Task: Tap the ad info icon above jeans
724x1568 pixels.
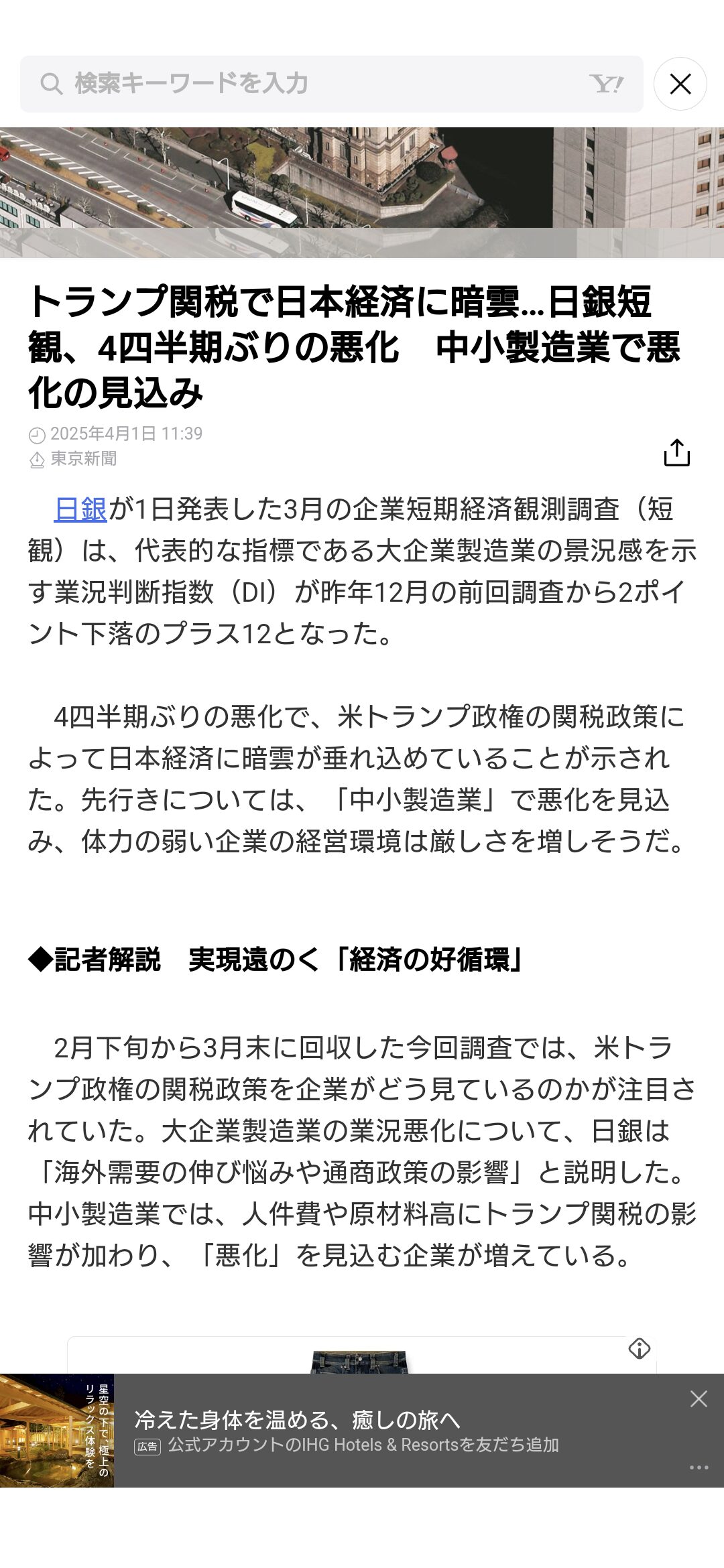Action: click(639, 1348)
